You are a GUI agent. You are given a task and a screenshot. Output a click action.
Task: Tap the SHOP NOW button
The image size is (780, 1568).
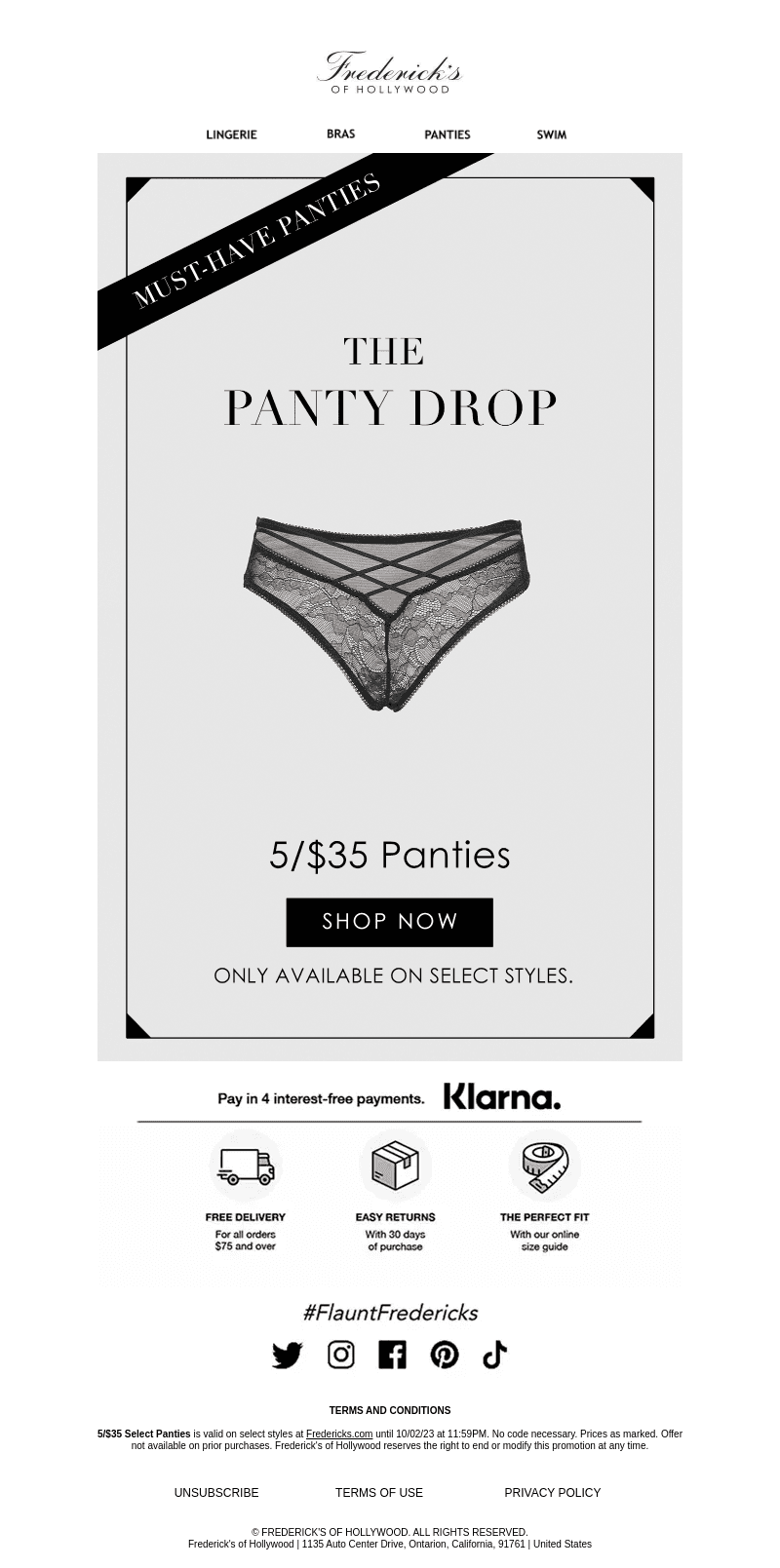(x=389, y=922)
